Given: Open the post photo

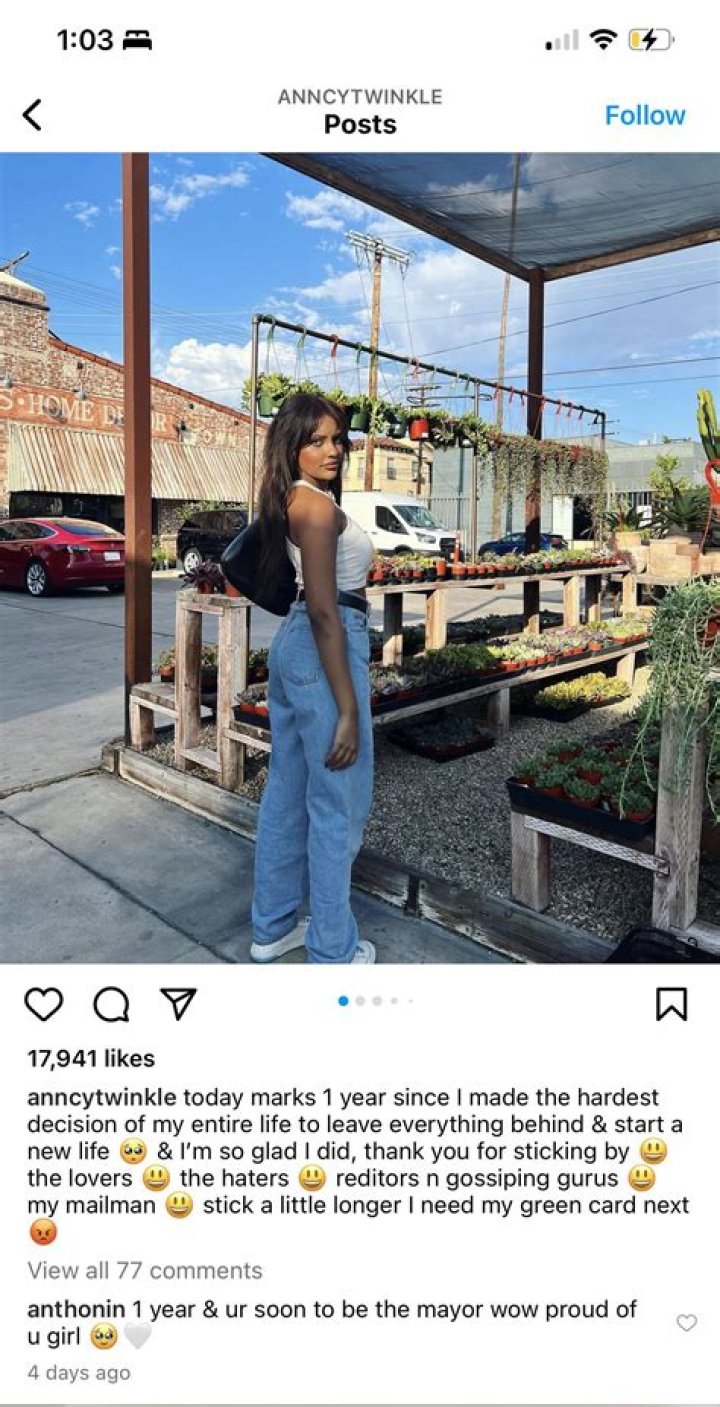Looking at the screenshot, I should 360,558.
